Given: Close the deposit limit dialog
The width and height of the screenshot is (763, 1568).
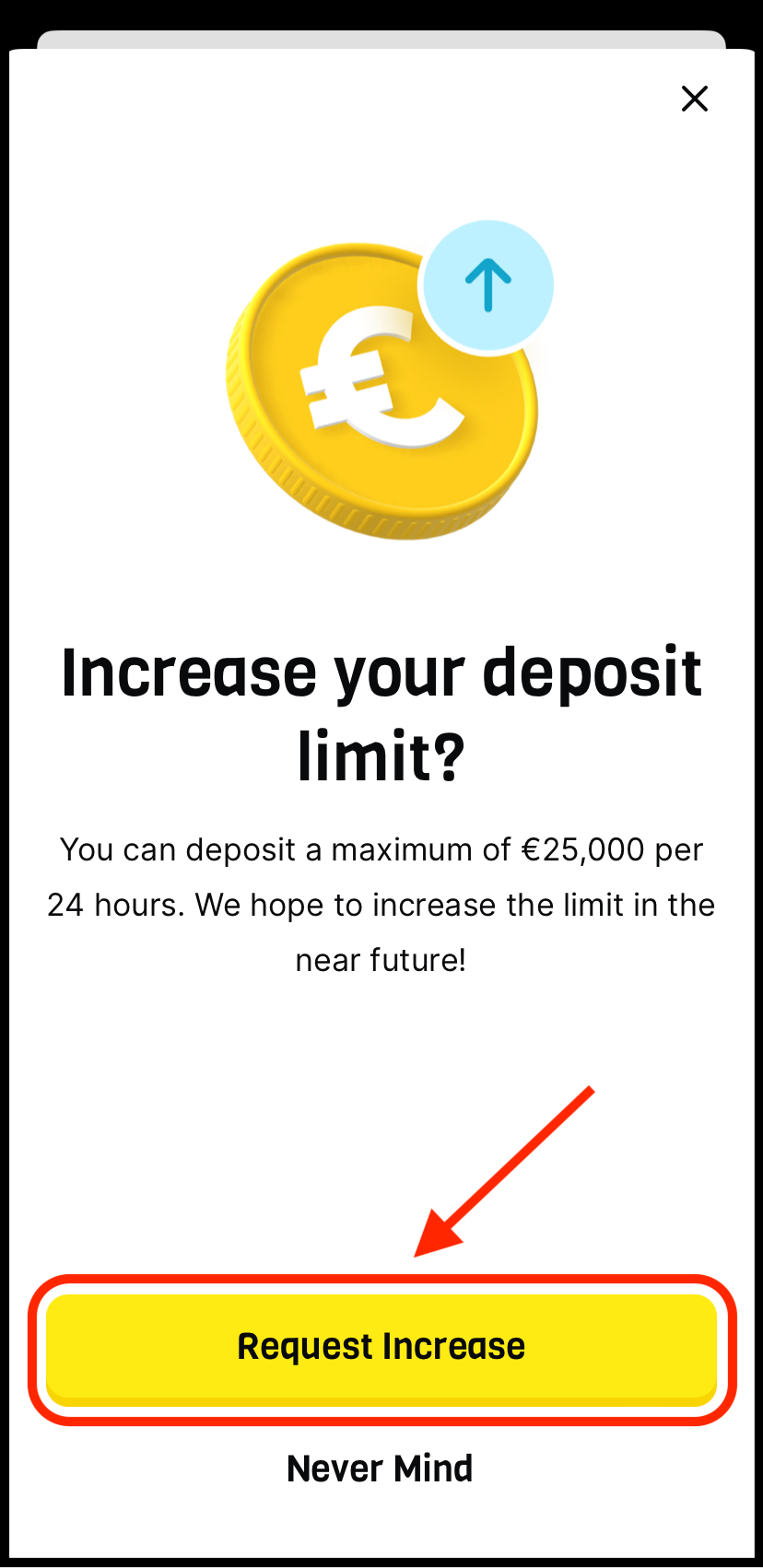Looking at the screenshot, I should click(x=694, y=99).
